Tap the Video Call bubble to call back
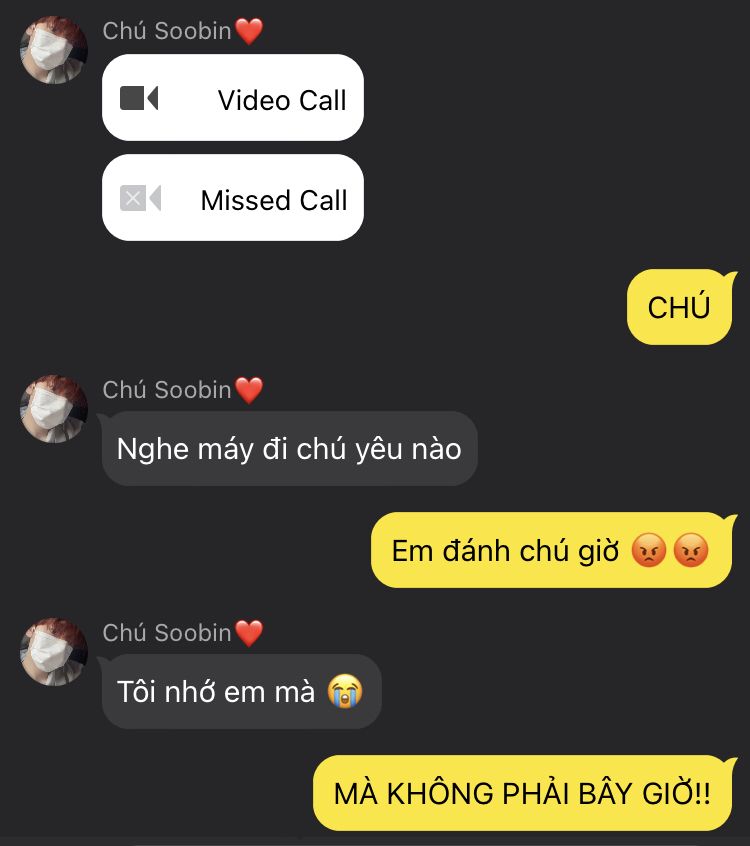Image resolution: width=750 pixels, height=846 pixels. (x=232, y=98)
